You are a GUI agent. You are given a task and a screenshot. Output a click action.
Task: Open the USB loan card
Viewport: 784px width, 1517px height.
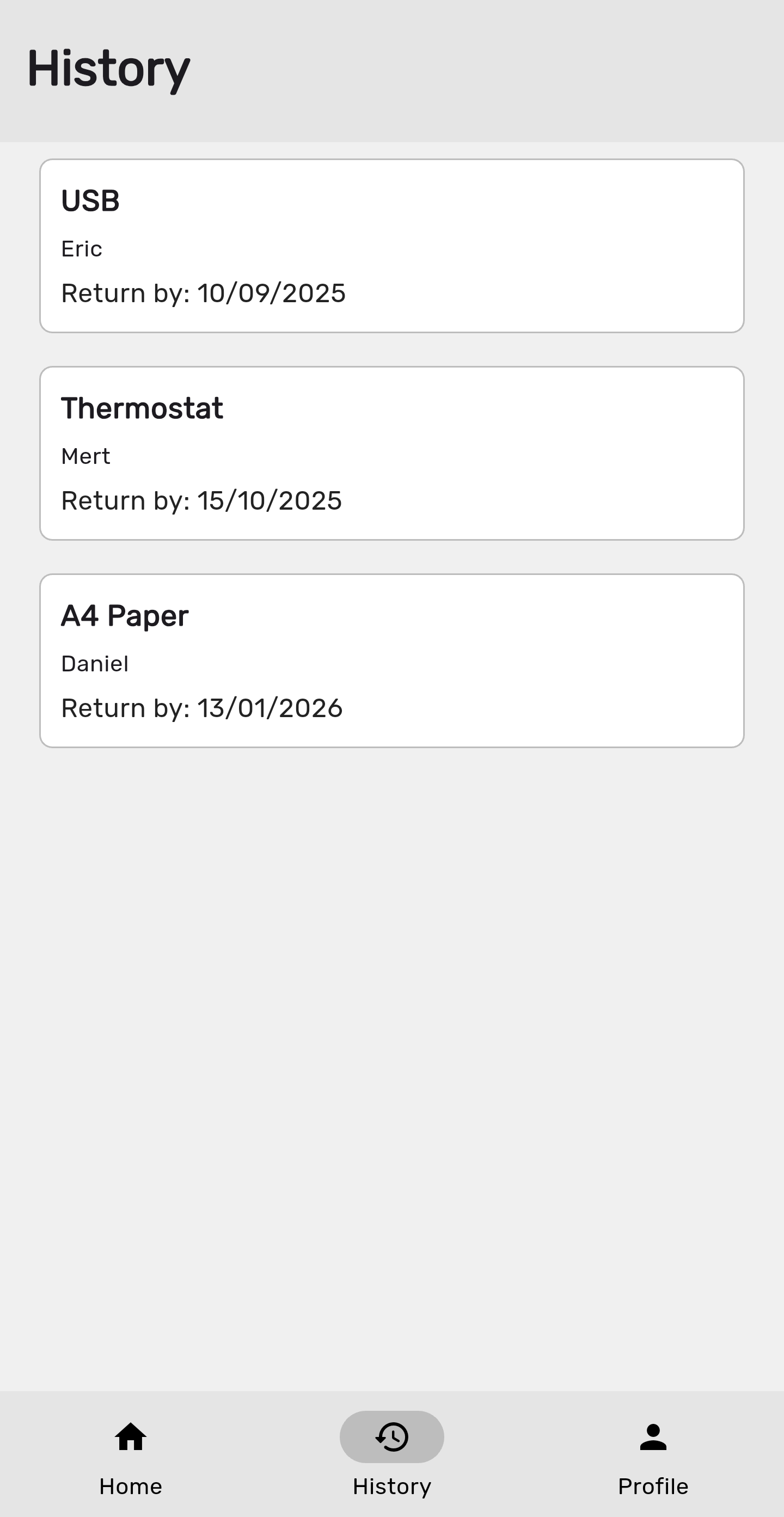pos(391,246)
